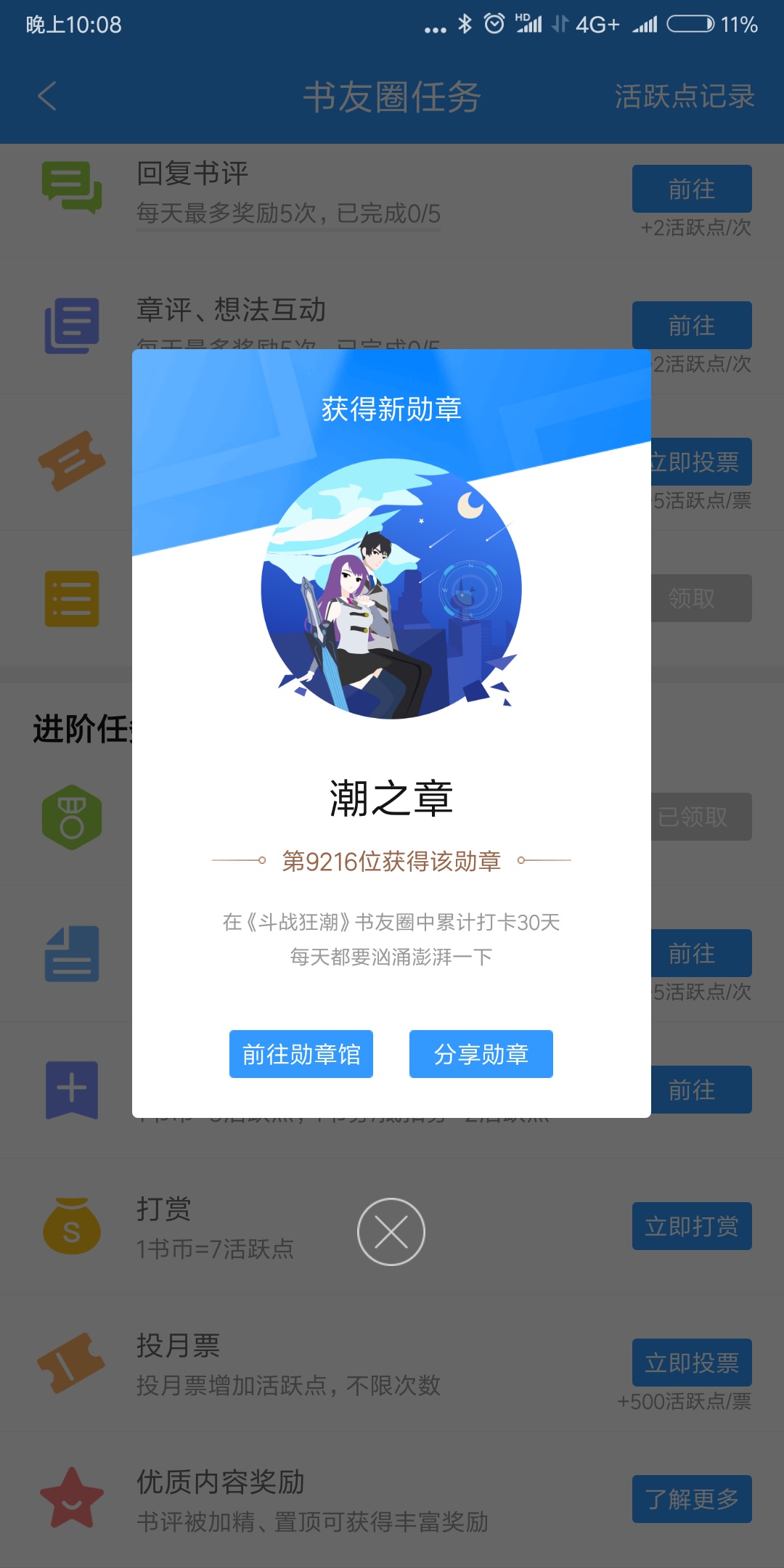This screenshot has height=1568, width=784.
Task: Go to the badge hall (前往勋章馆)
Action: pos(301,1054)
